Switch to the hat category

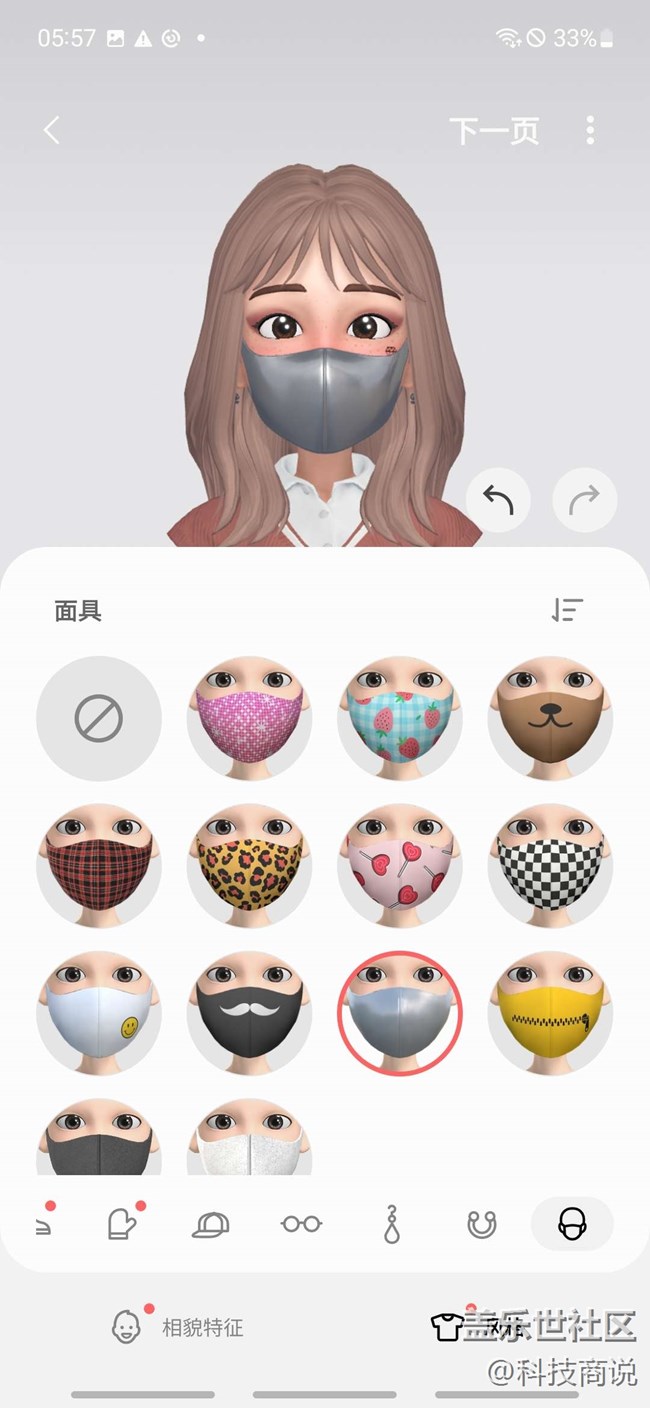211,1223
